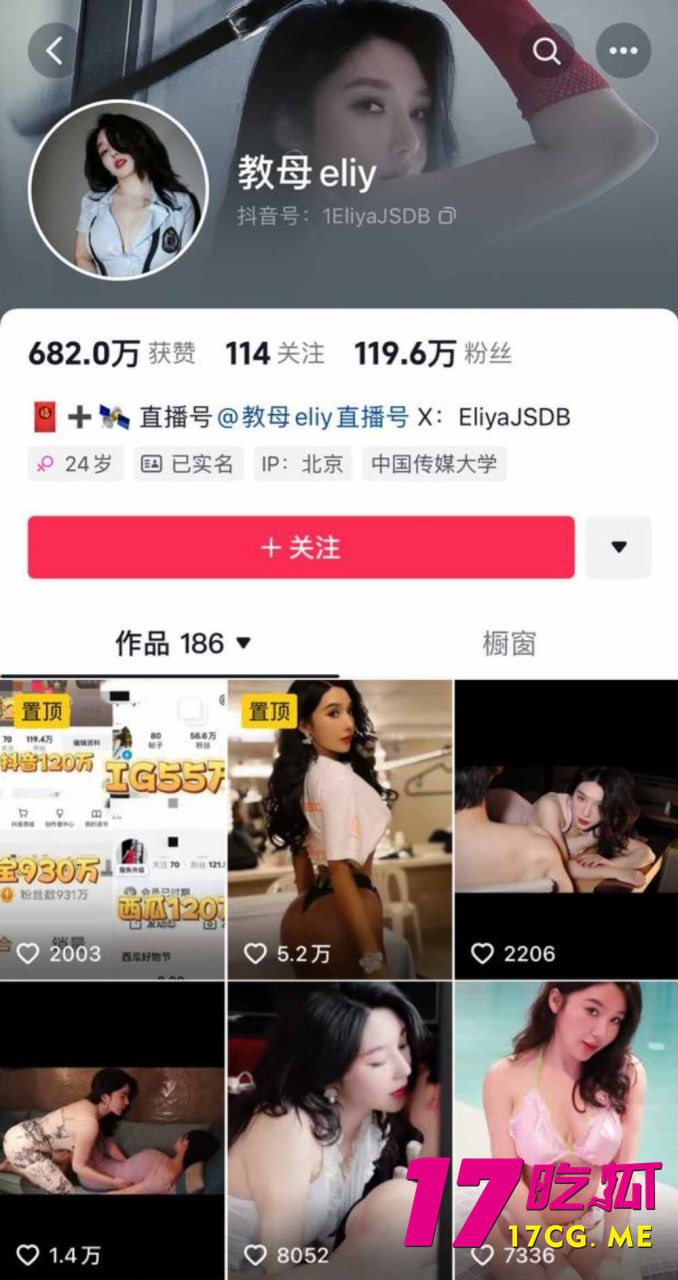The image size is (678, 1280).
Task: Go back using the top-left arrow
Action: point(53,51)
